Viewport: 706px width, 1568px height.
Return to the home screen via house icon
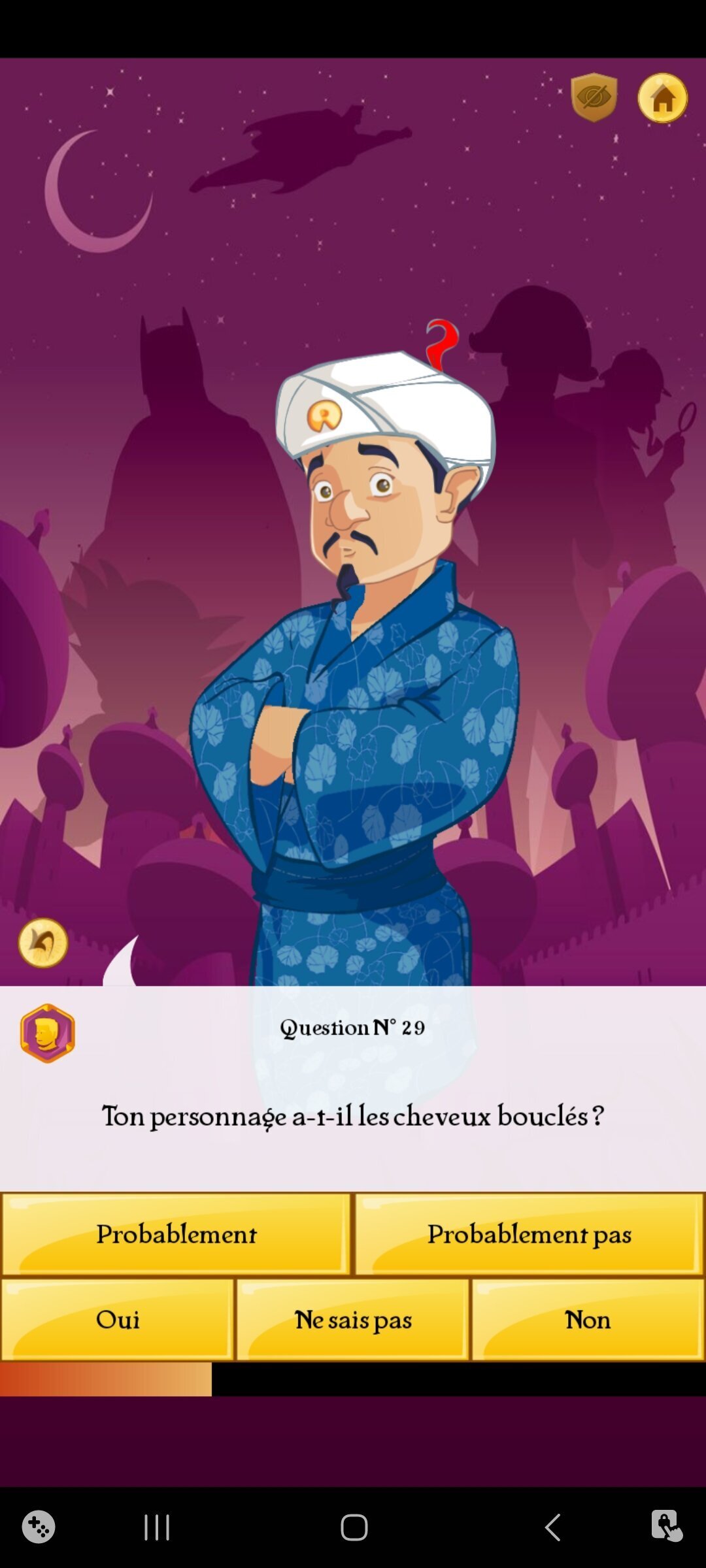[x=663, y=98]
